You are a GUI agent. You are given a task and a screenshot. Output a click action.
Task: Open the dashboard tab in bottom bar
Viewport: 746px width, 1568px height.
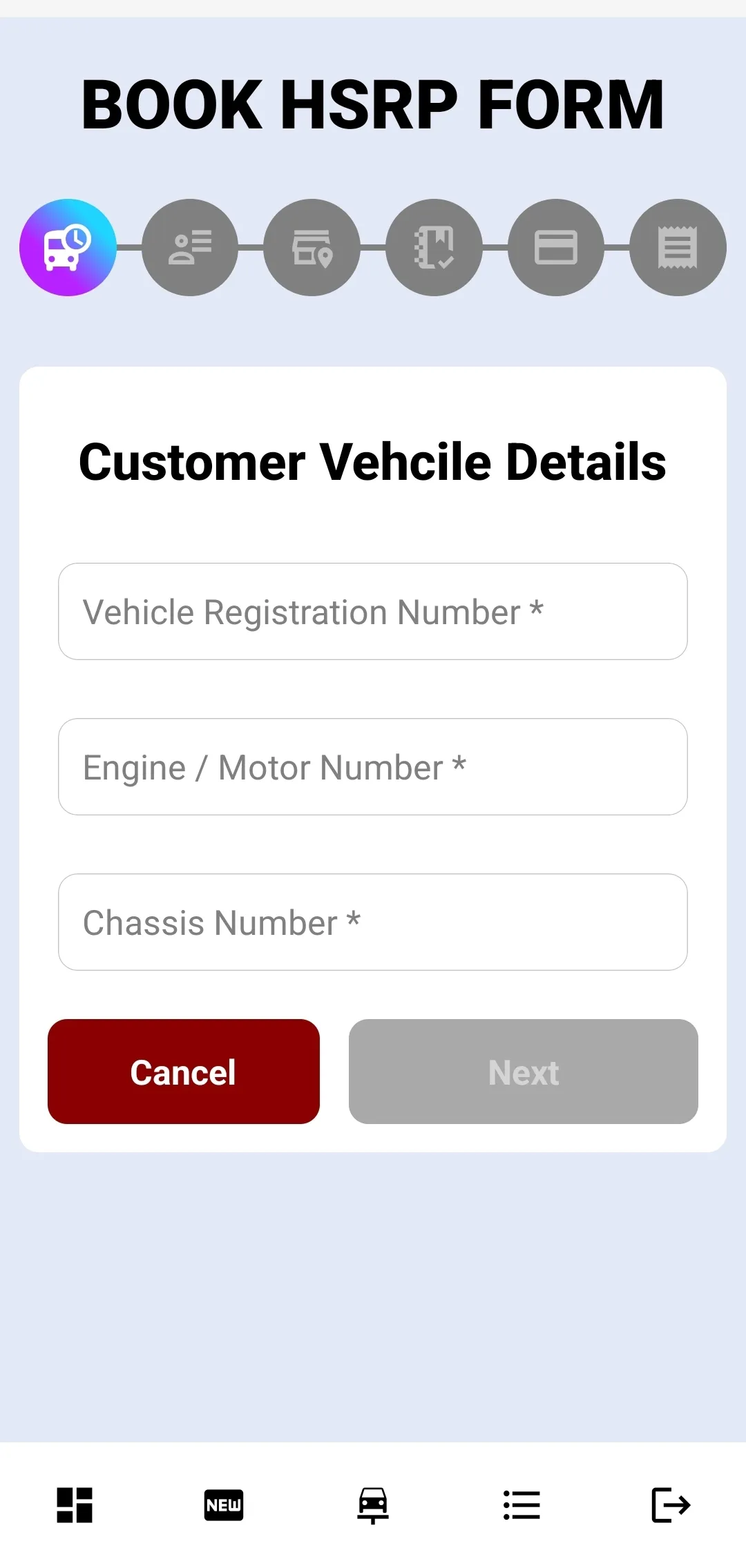(x=75, y=1505)
